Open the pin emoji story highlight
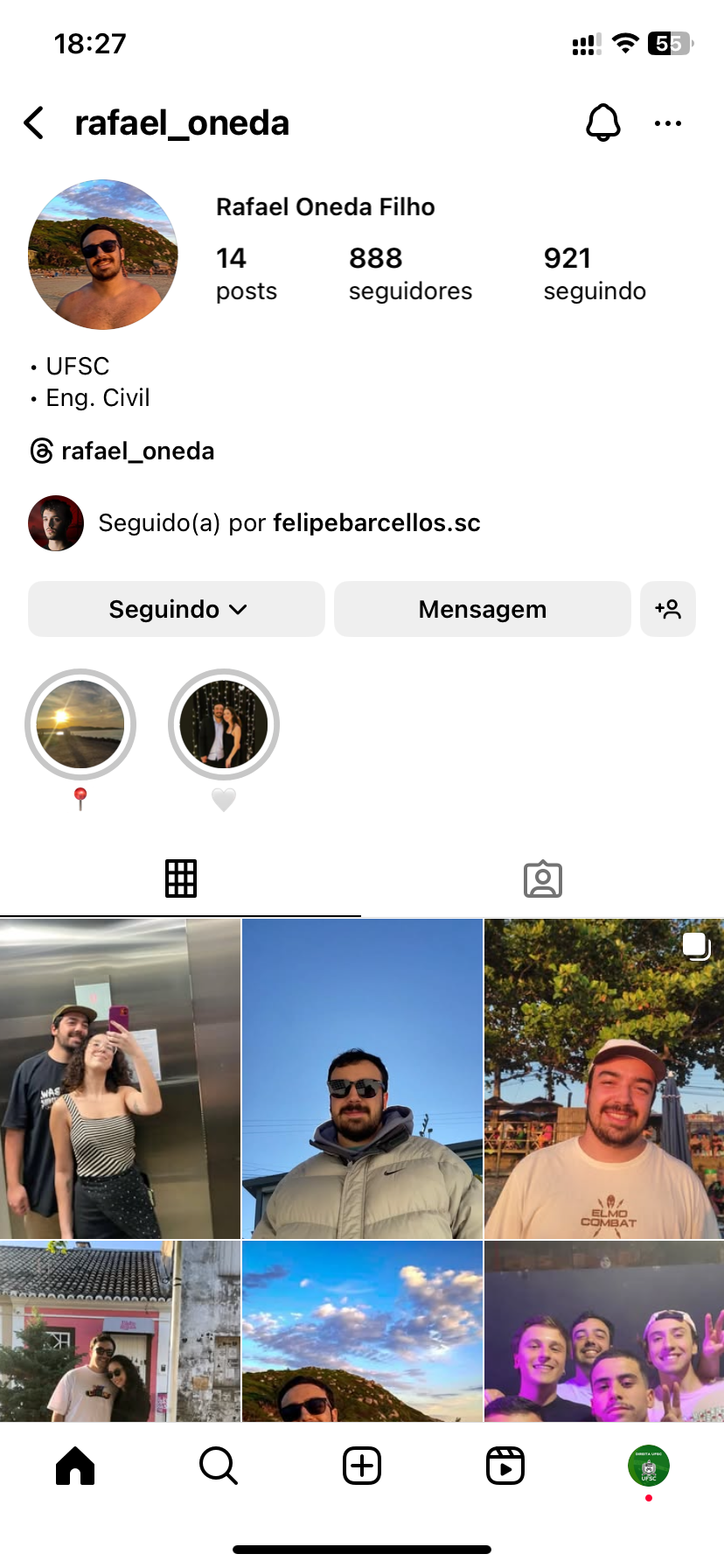This screenshot has width=724, height=1568. [80, 725]
